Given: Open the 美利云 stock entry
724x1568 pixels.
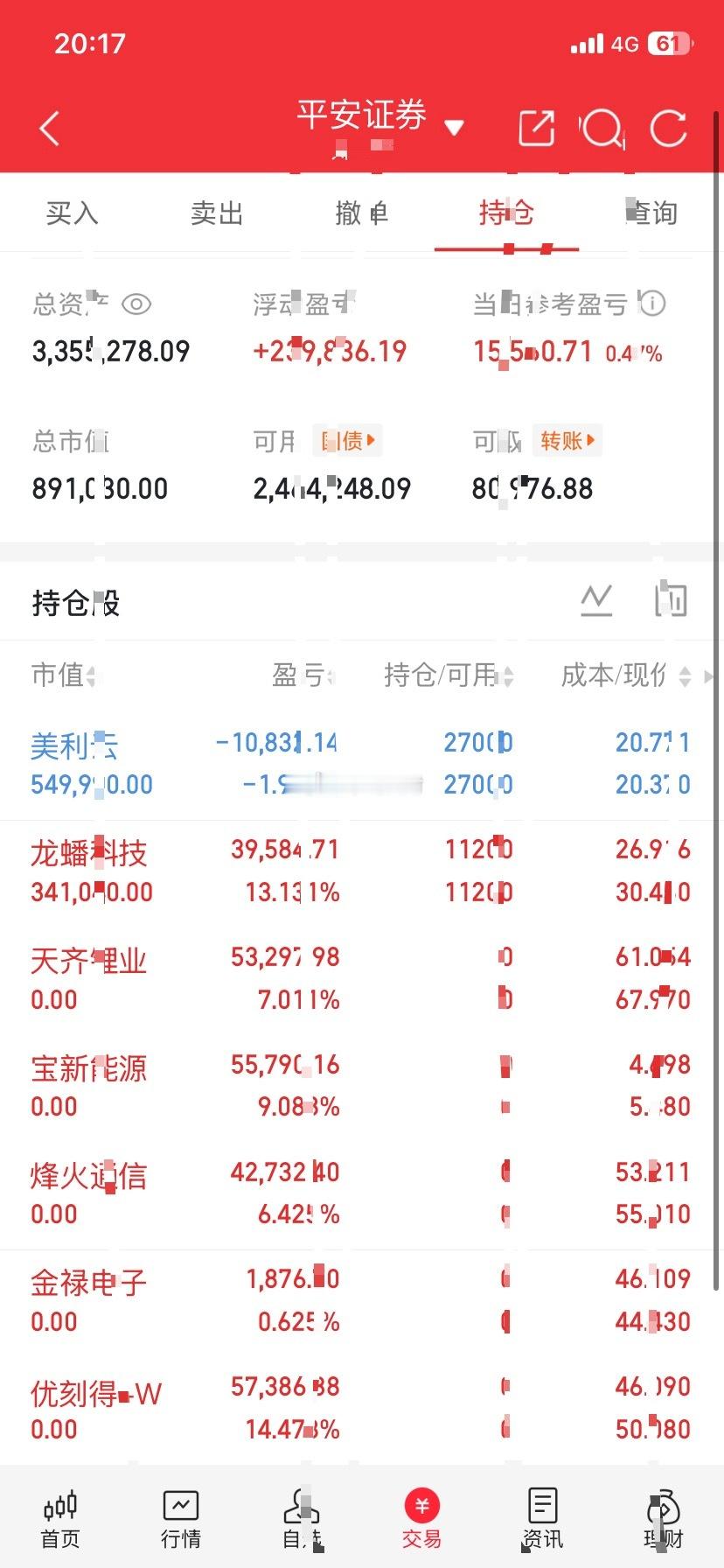Looking at the screenshot, I should (76, 745).
